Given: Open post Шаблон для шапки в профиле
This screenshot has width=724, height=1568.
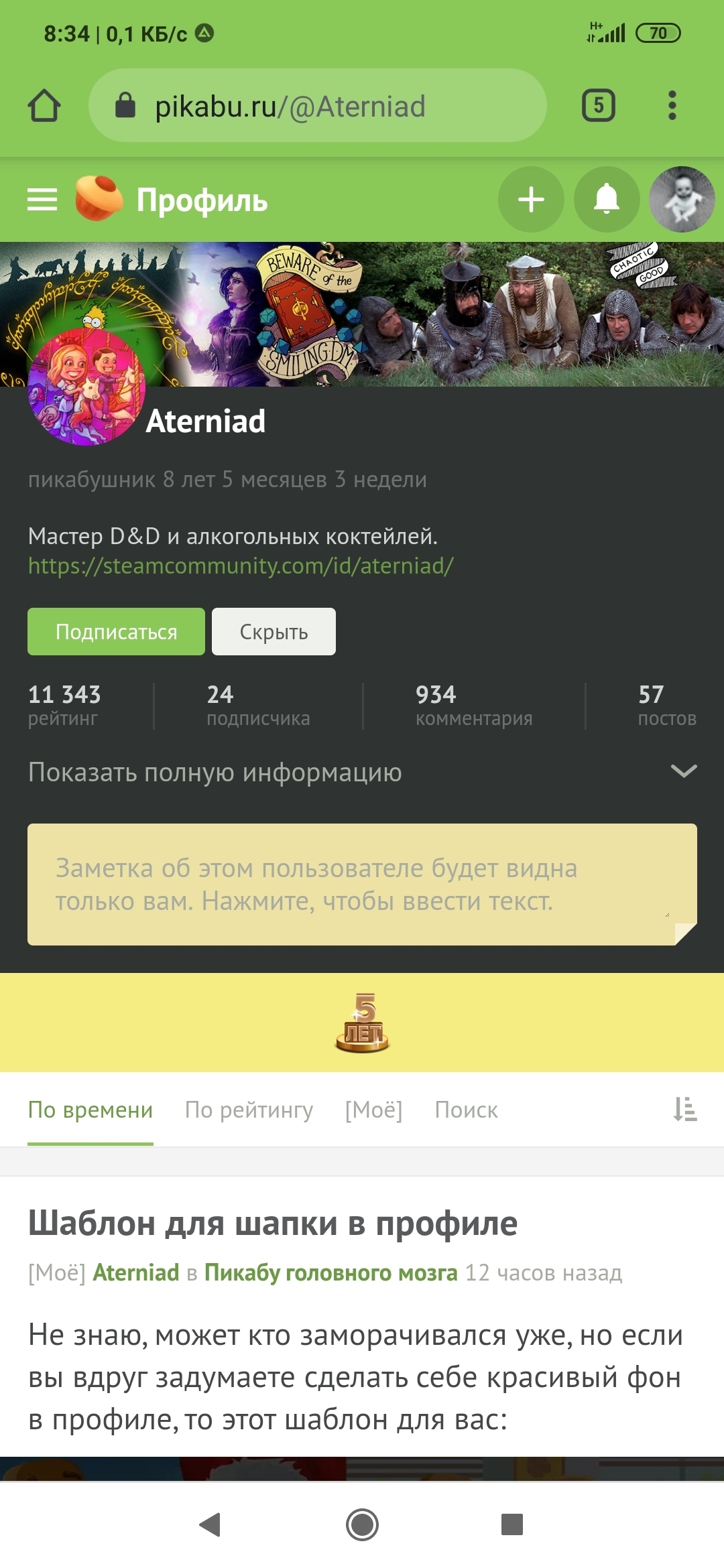Looking at the screenshot, I should click(272, 1224).
